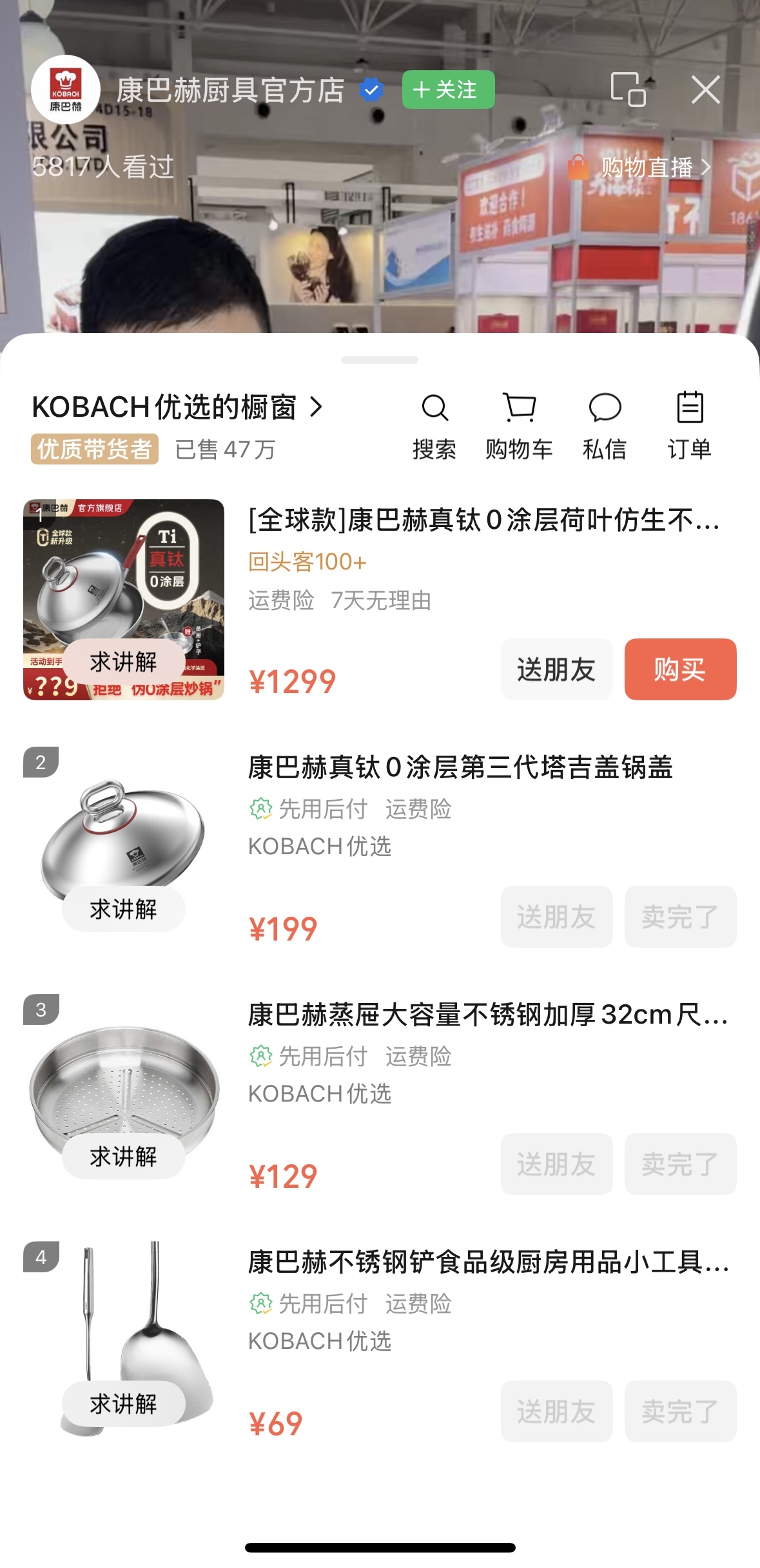Screen dimensions: 760x1568
Task: Switch to picture-in-picture mini window
Action: tap(628, 89)
